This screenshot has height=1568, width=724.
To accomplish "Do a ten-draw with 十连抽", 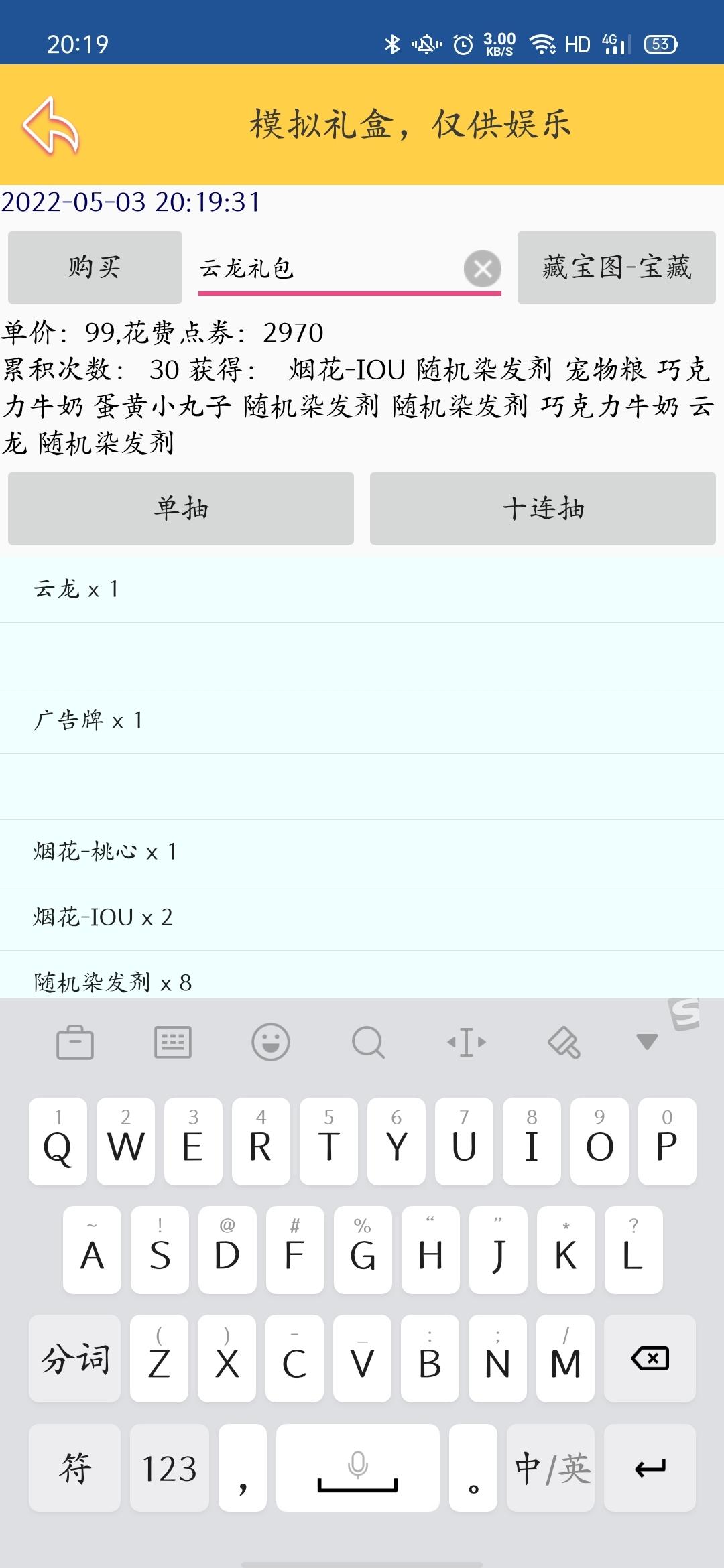I will 543,509.
